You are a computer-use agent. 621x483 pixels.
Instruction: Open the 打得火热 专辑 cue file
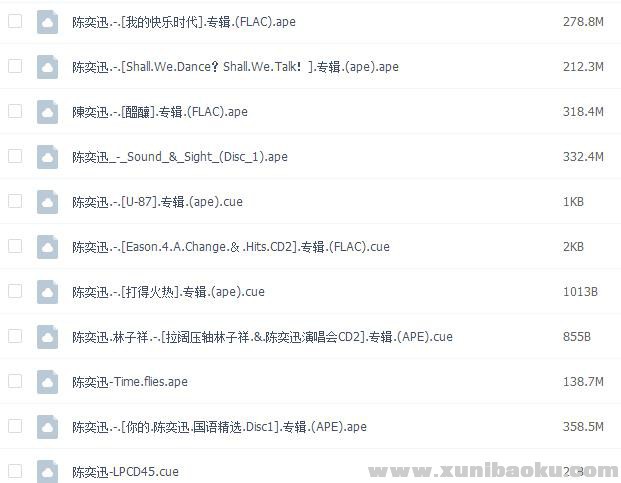(x=168, y=292)
